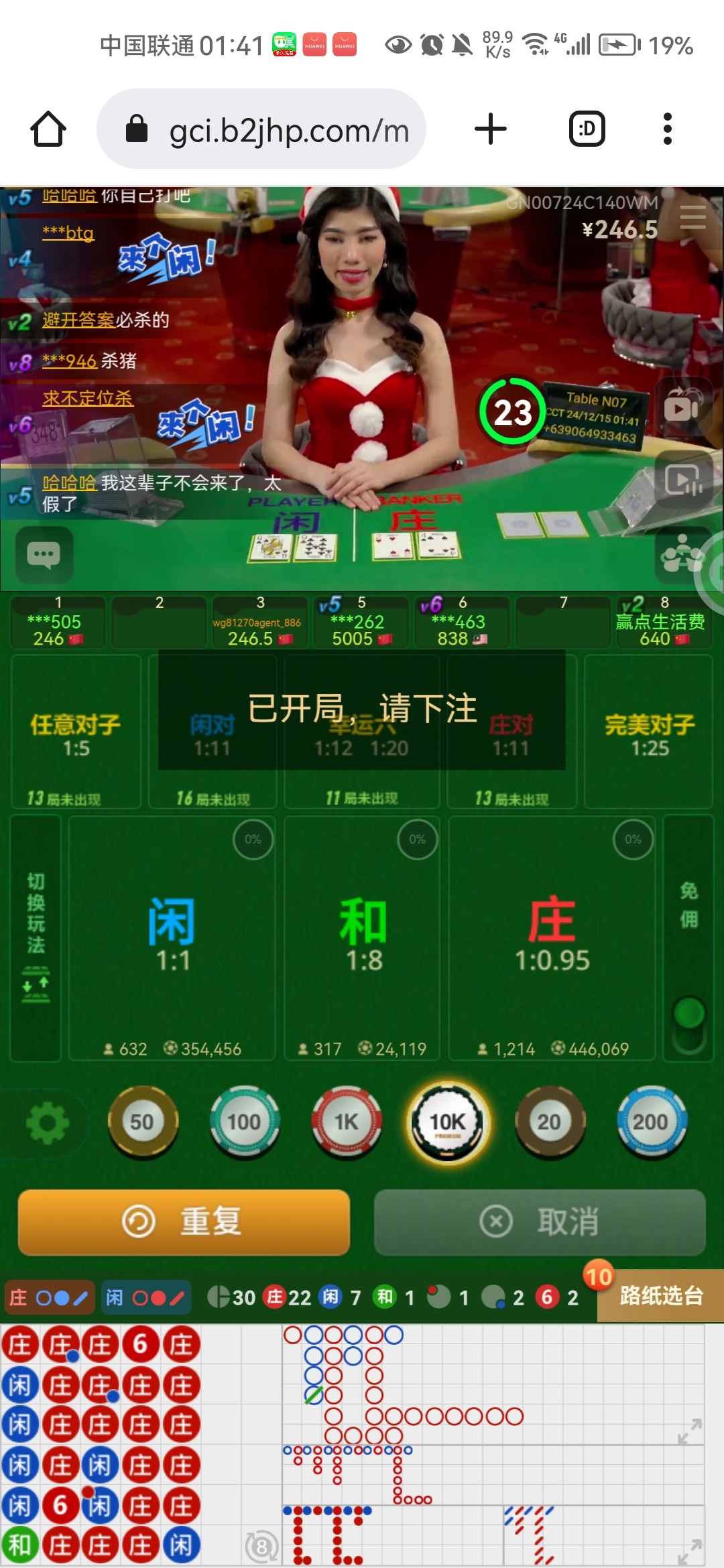This screenshot has width=724, height=1568.
Task: Open chip settings gear
Action: click(47, 1122)
